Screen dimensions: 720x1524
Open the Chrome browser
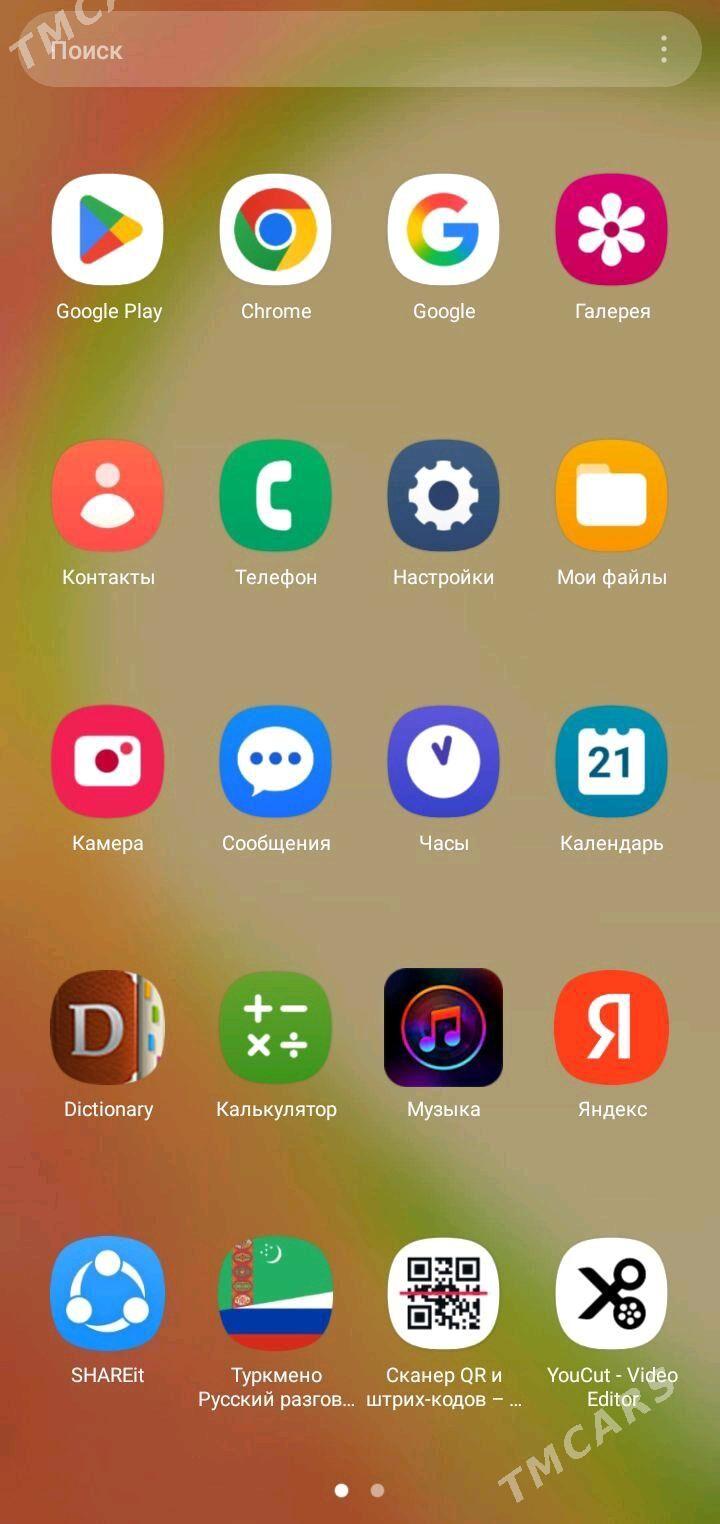(x=276, y=230)
